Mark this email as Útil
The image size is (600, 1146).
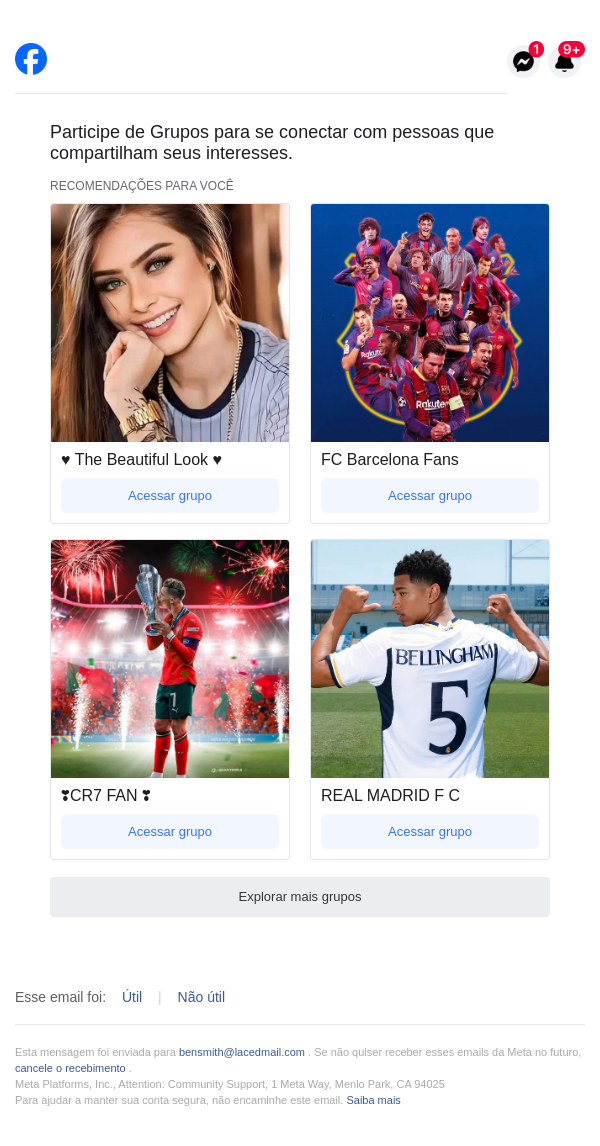[x=132, y=997]
